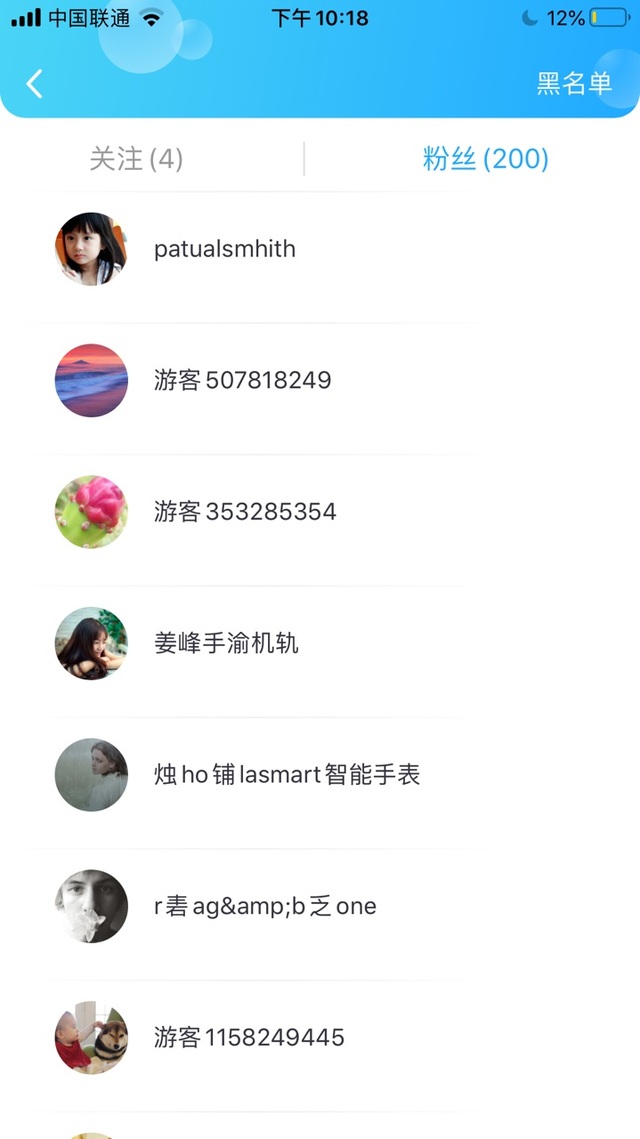The image size is (640, 1139).
Task: Go back using the top-left arrow
Action: (x=35, y=84)
